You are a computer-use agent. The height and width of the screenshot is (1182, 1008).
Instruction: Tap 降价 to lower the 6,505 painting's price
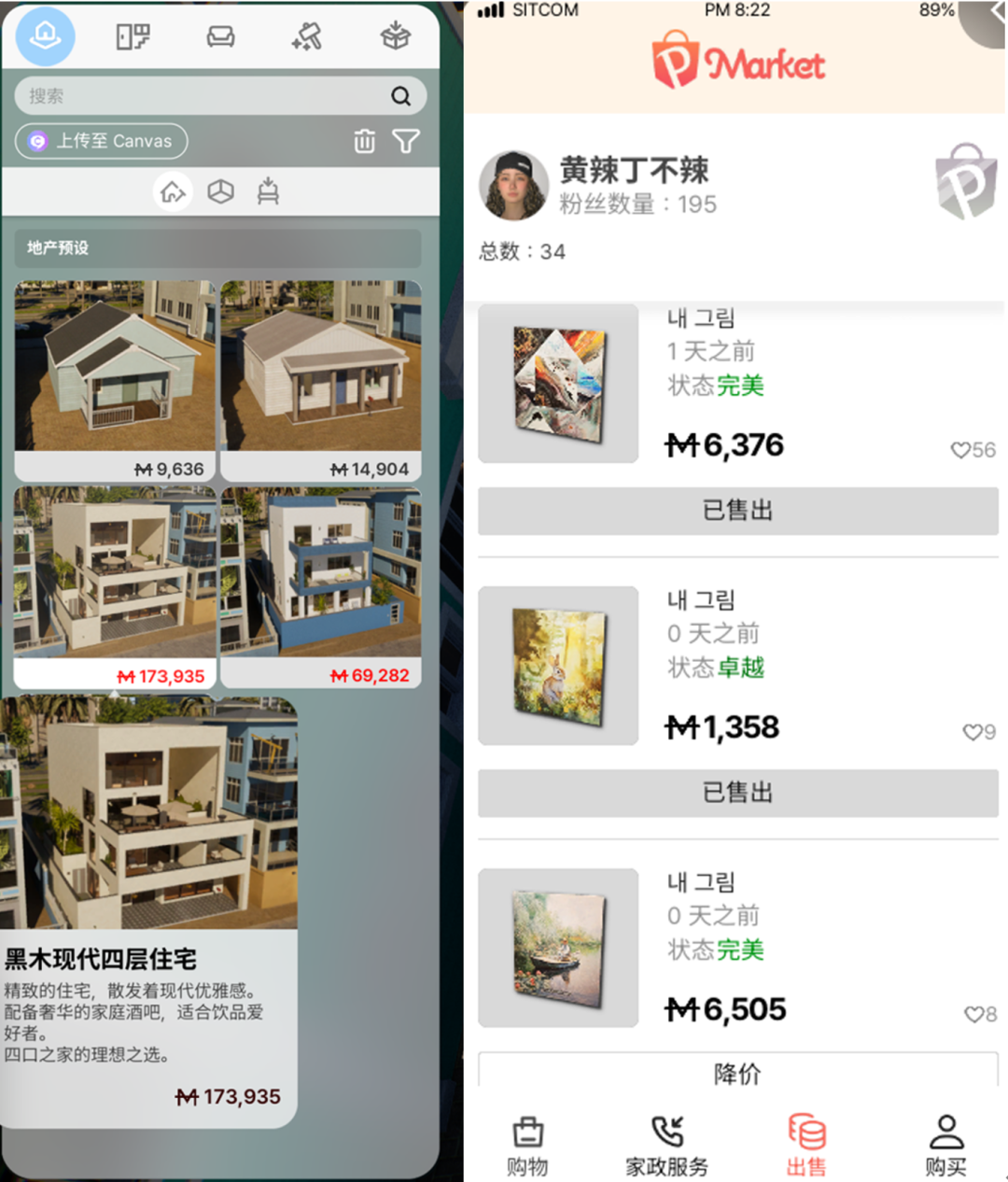pos(737,1072)
